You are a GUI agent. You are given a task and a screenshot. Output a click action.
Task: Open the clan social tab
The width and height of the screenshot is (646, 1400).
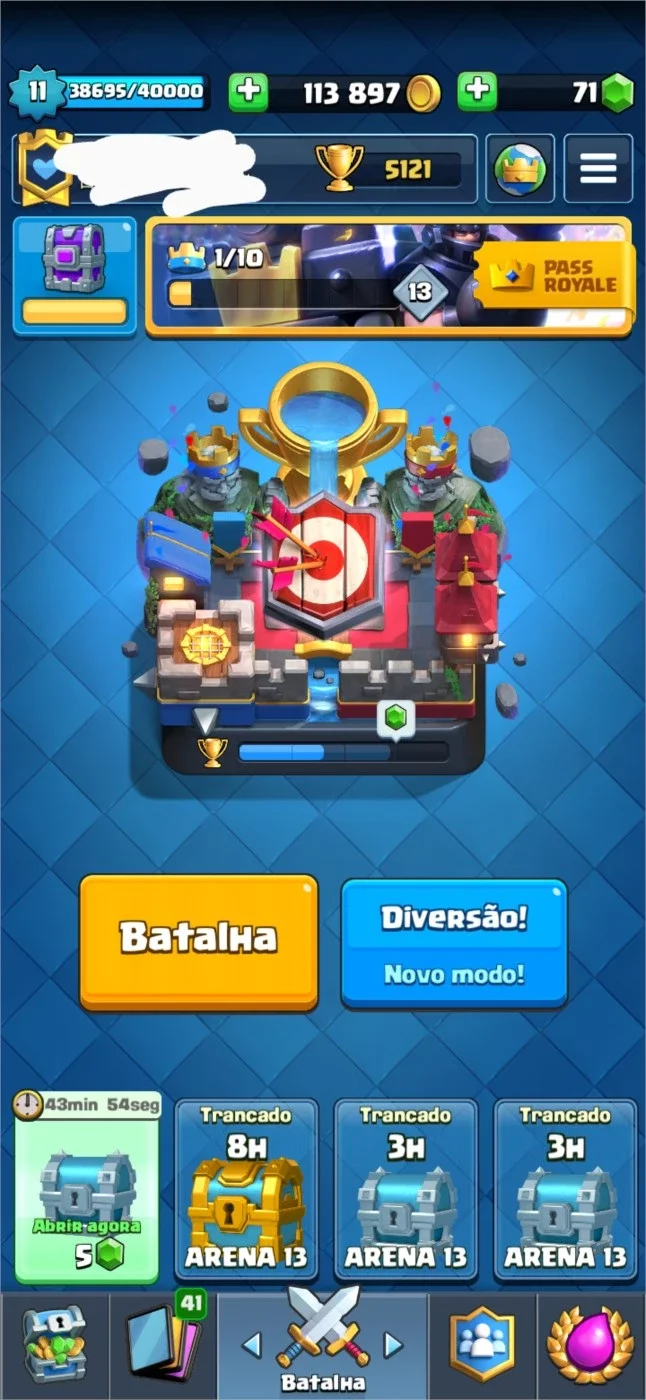coord(482,1345)
